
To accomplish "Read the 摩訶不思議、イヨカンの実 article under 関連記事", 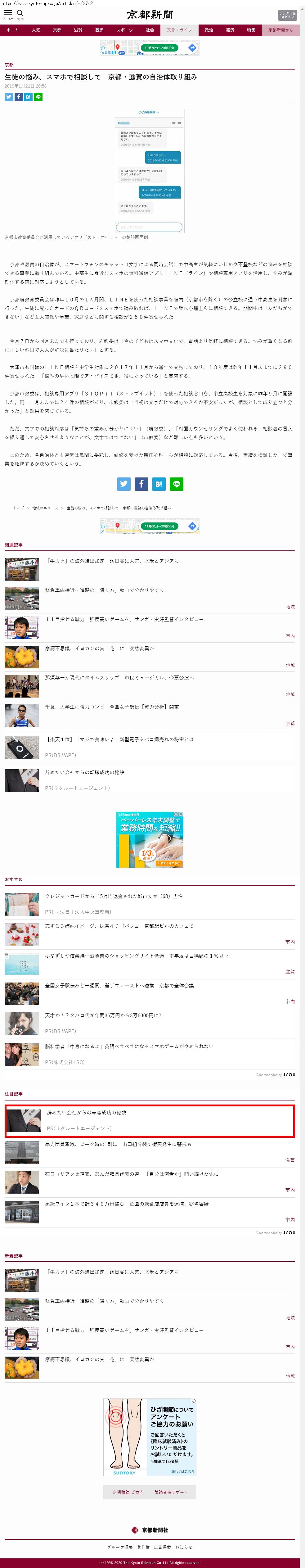I will [99, 648].
